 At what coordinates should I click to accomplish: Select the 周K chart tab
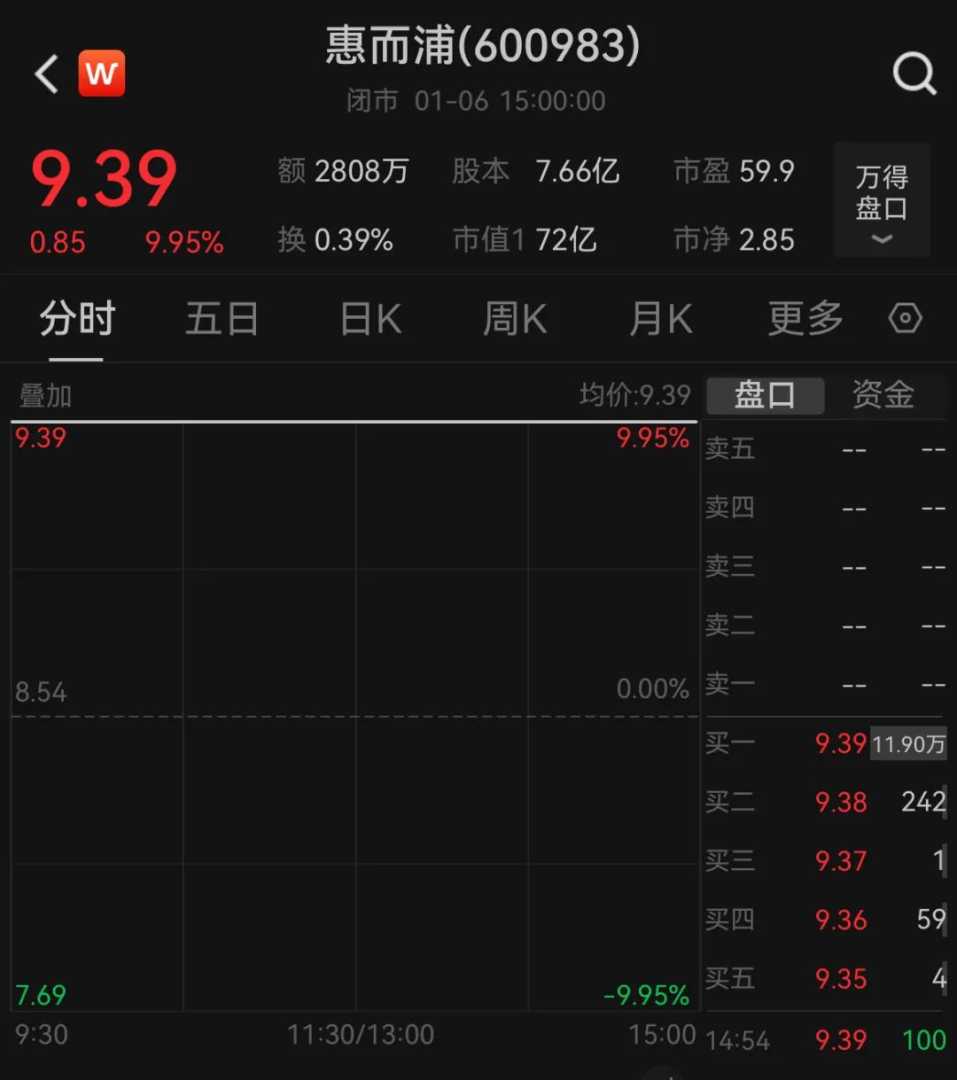[514, 320]
